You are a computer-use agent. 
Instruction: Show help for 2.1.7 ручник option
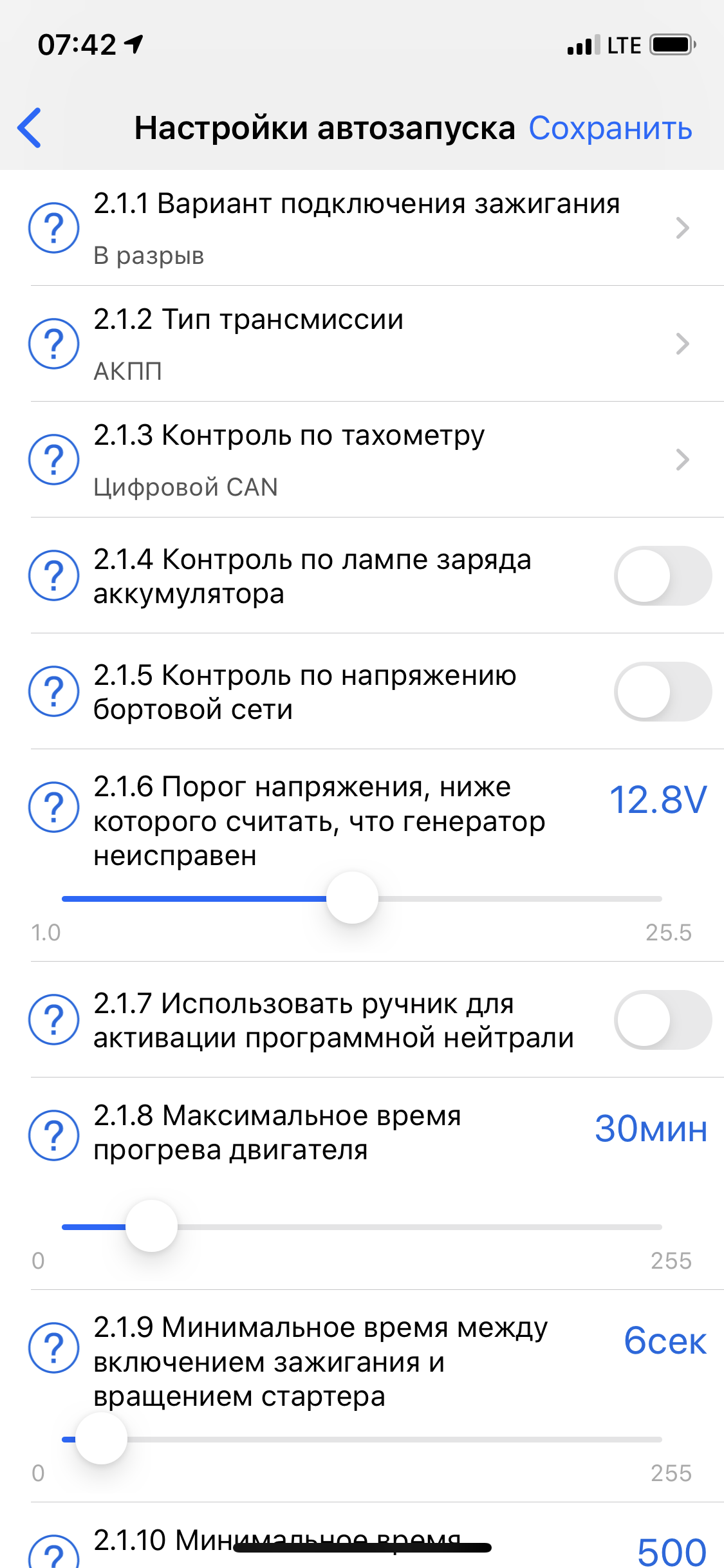click(x=54, y=1020)
